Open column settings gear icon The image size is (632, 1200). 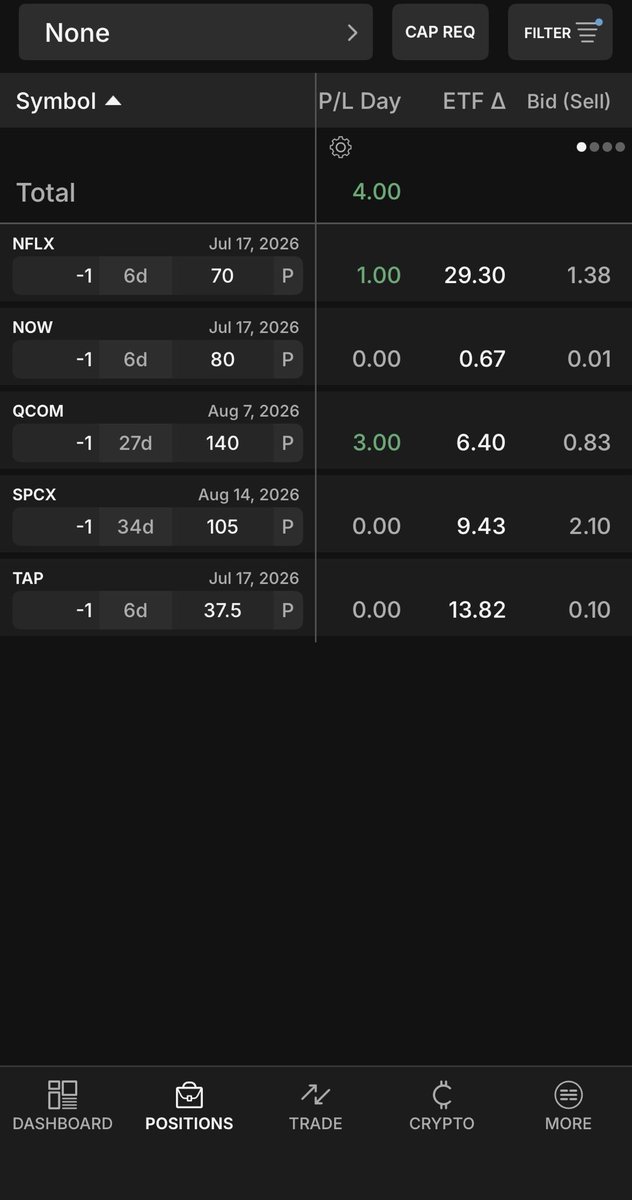[340, 148]
